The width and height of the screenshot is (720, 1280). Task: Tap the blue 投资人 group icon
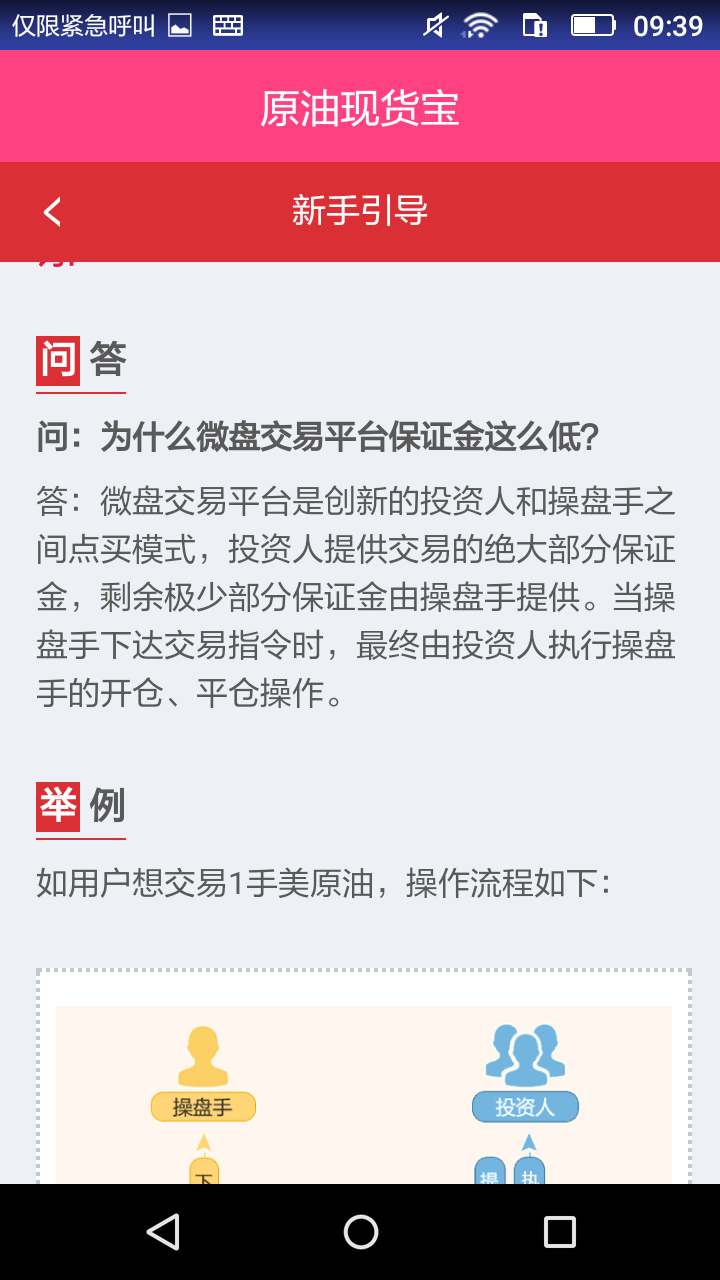(525, 1050)
